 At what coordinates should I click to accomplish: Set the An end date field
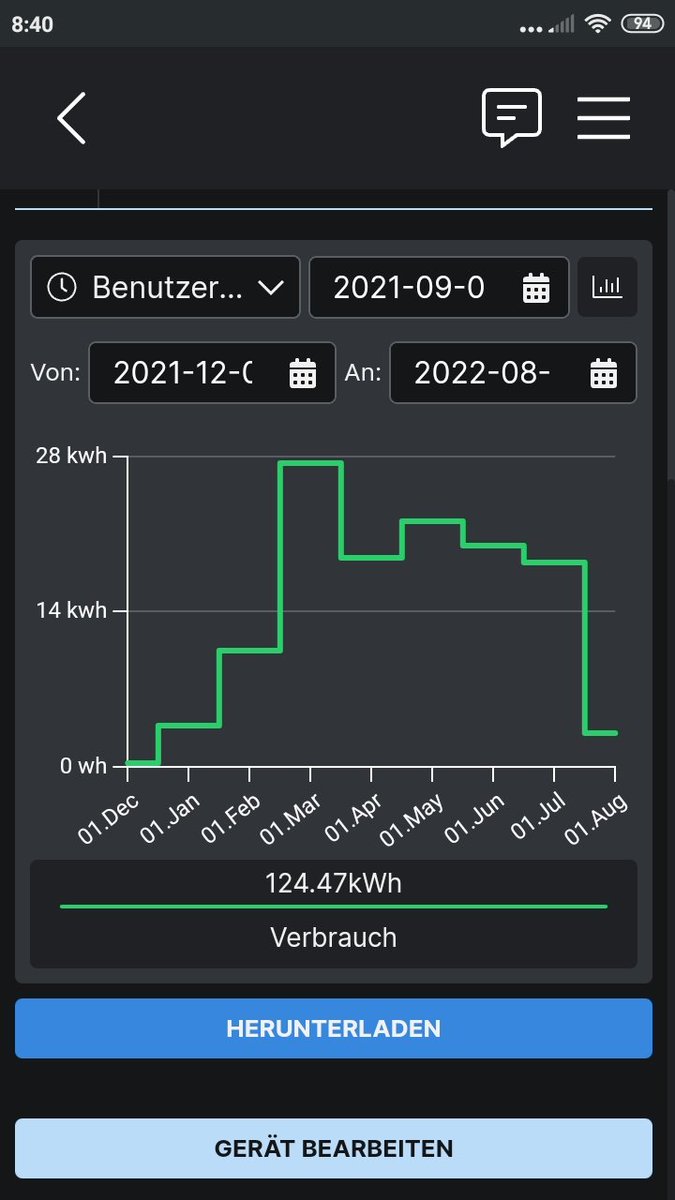point(513,373)
